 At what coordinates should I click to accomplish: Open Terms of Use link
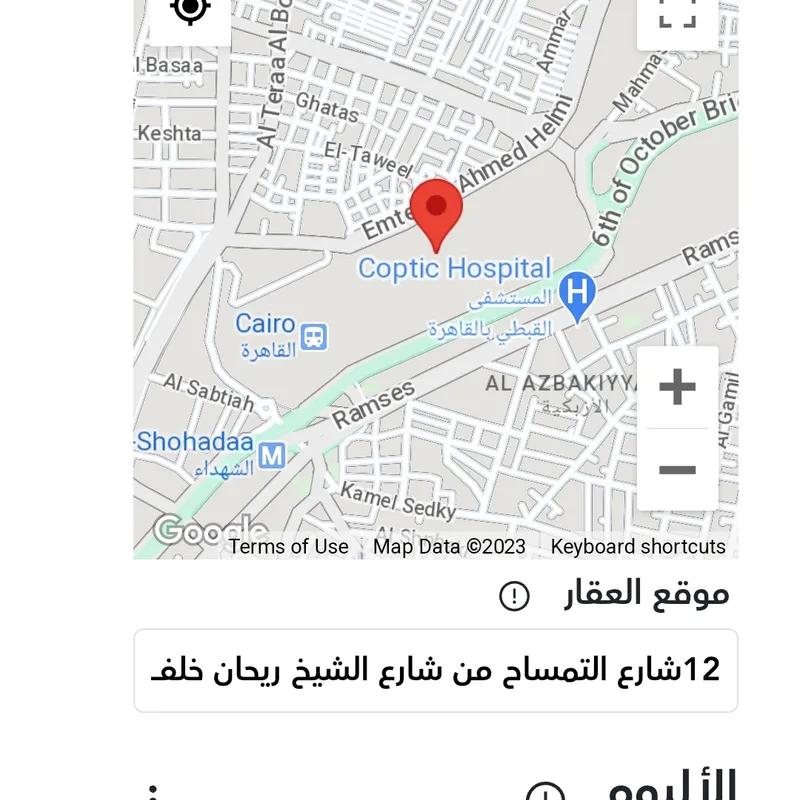click(288, 546)
